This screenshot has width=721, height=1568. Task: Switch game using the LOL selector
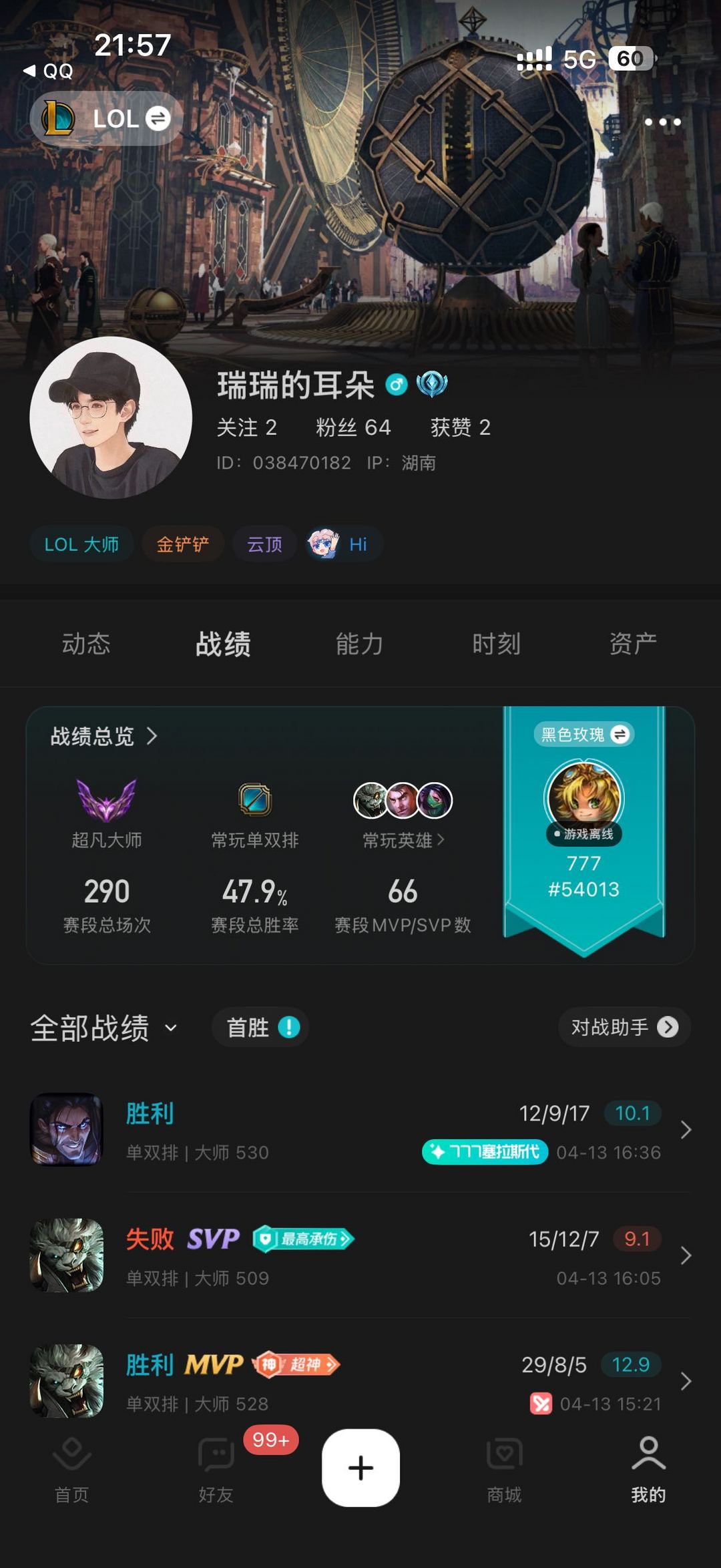[x=107, y=119]
